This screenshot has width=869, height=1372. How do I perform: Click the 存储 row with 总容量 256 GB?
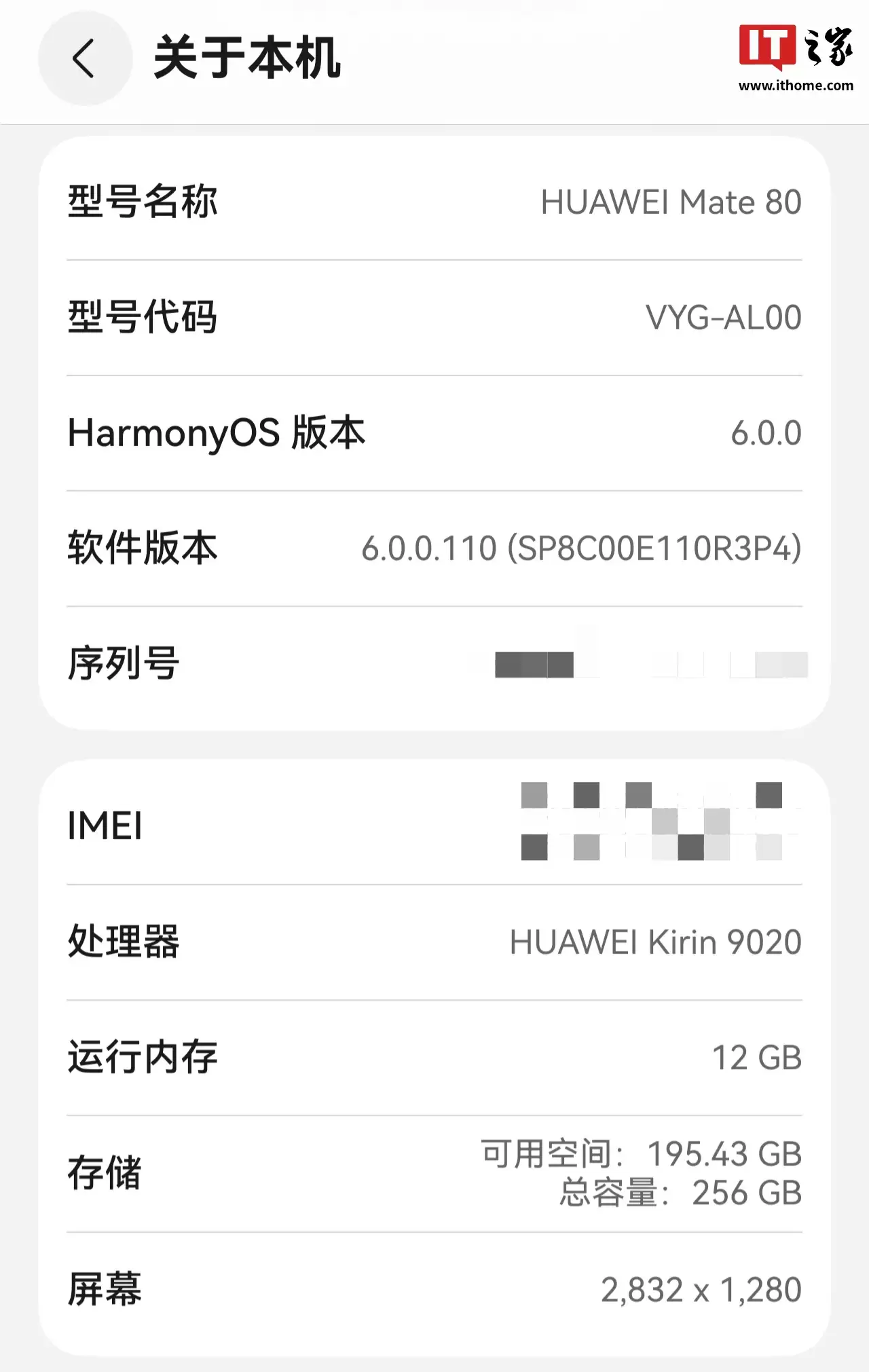tap(434, 1172)
